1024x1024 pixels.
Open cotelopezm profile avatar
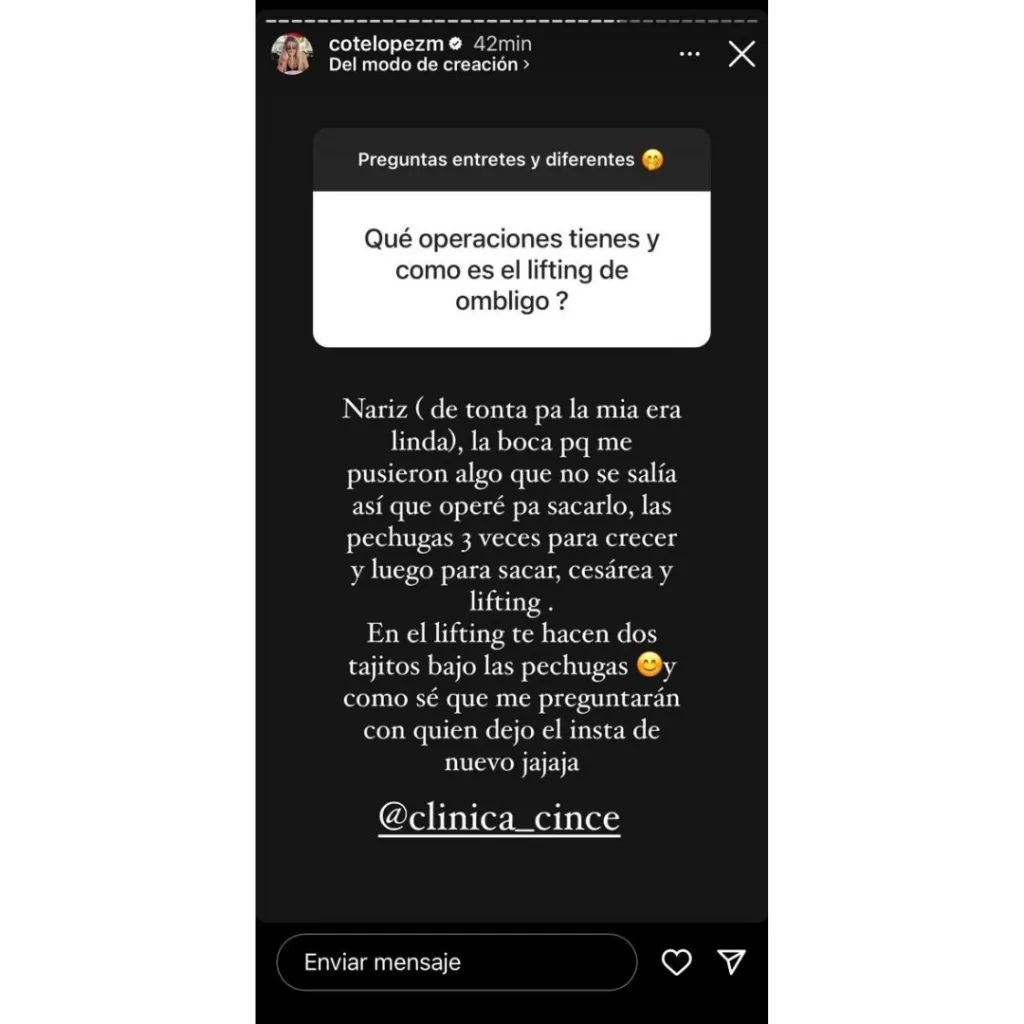coord(292,54)
